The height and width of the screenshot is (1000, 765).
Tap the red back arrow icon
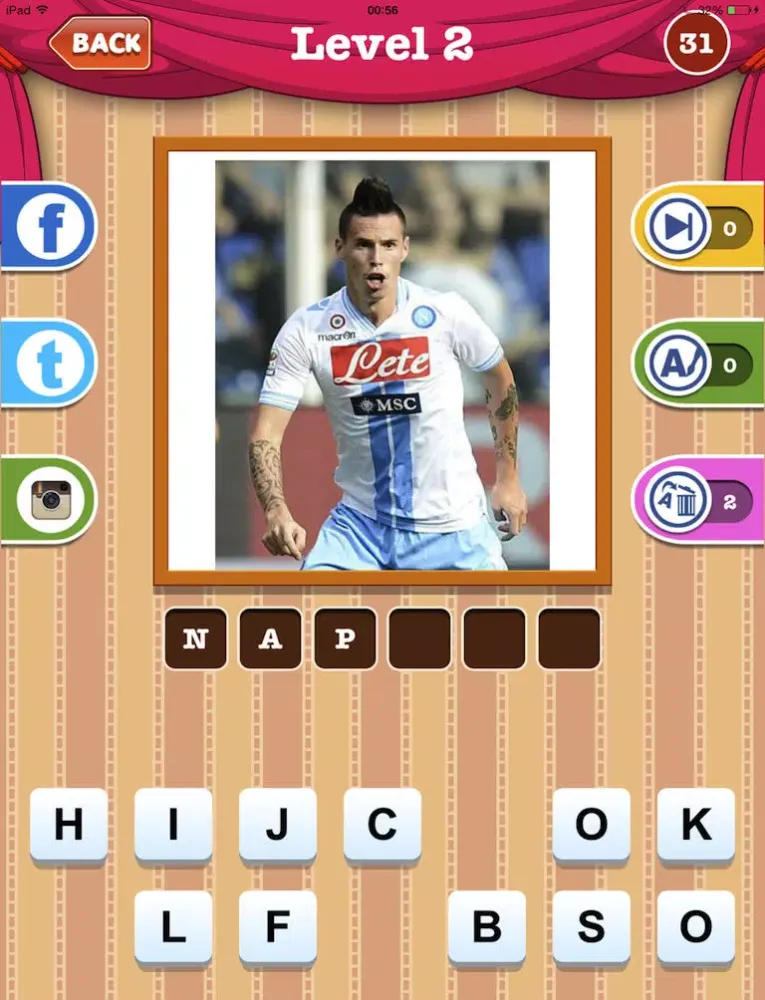99,44
